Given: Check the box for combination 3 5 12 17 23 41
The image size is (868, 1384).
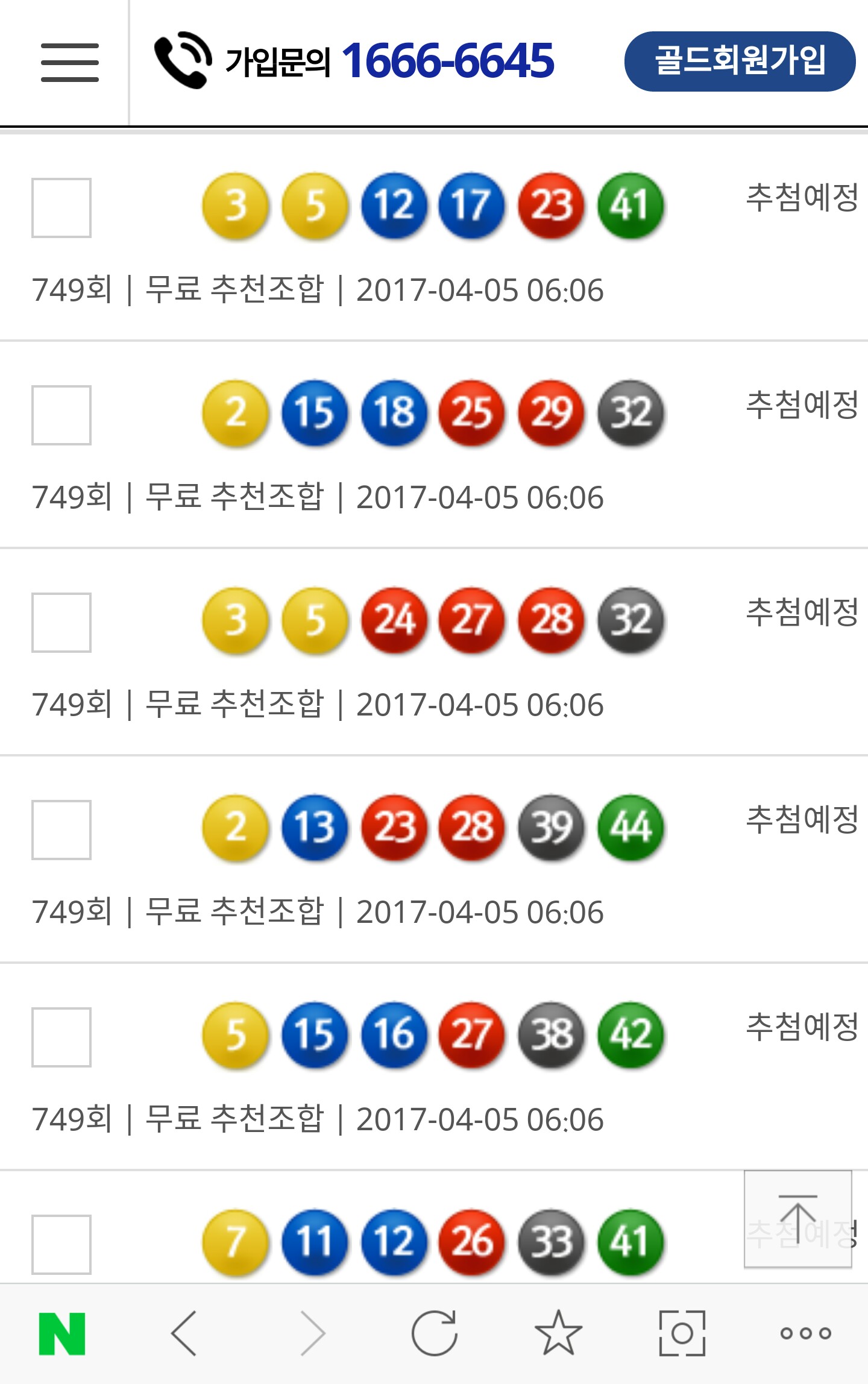Looking at the screenshot, I should tap(61, 208).
